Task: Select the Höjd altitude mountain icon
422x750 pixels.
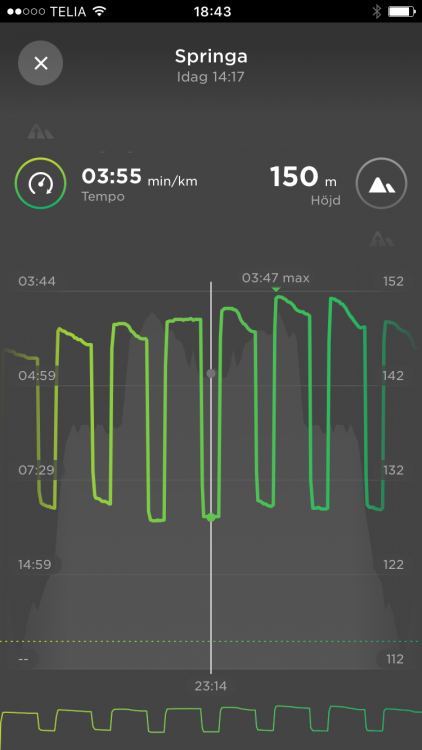Action: coord(381,183)
